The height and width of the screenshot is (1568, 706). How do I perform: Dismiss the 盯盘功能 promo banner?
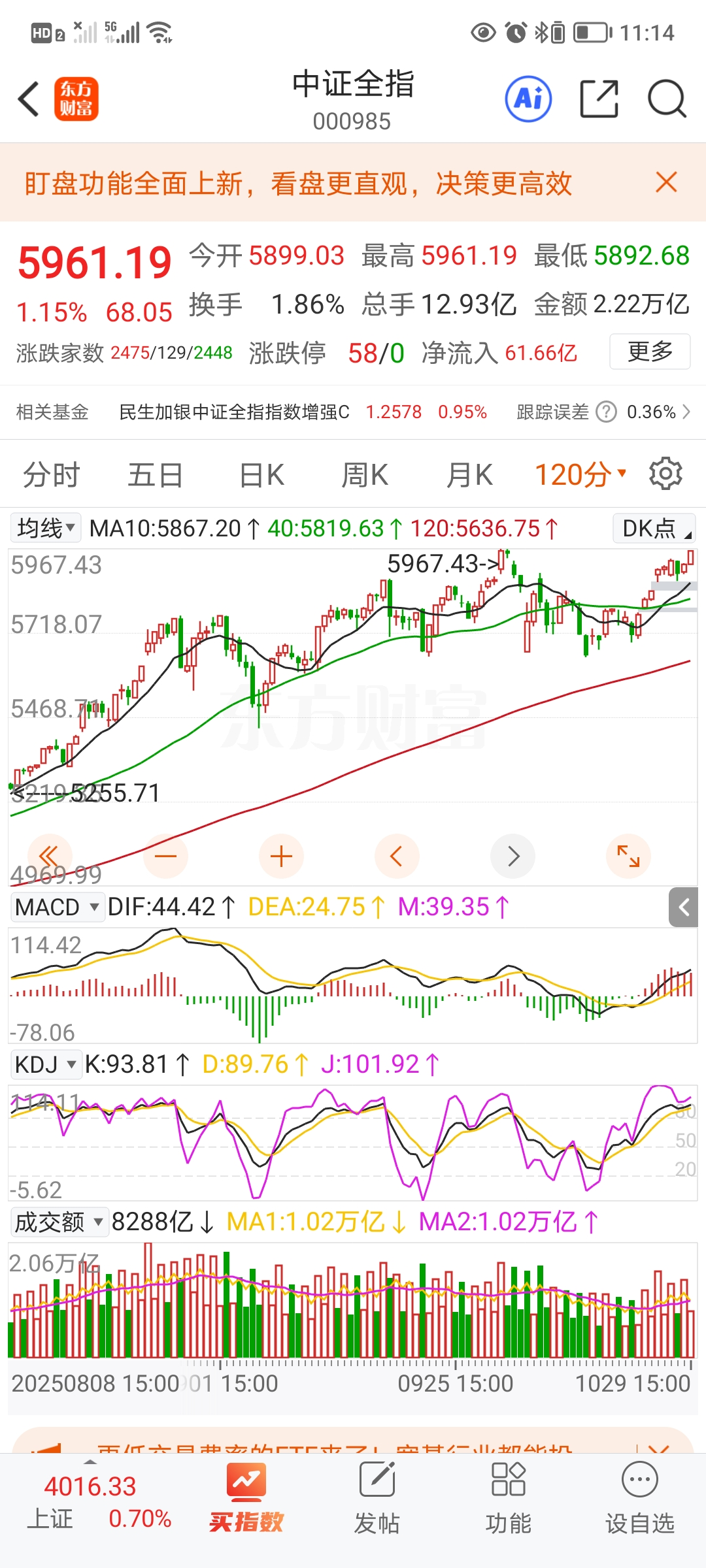click(x=666, y=182)
